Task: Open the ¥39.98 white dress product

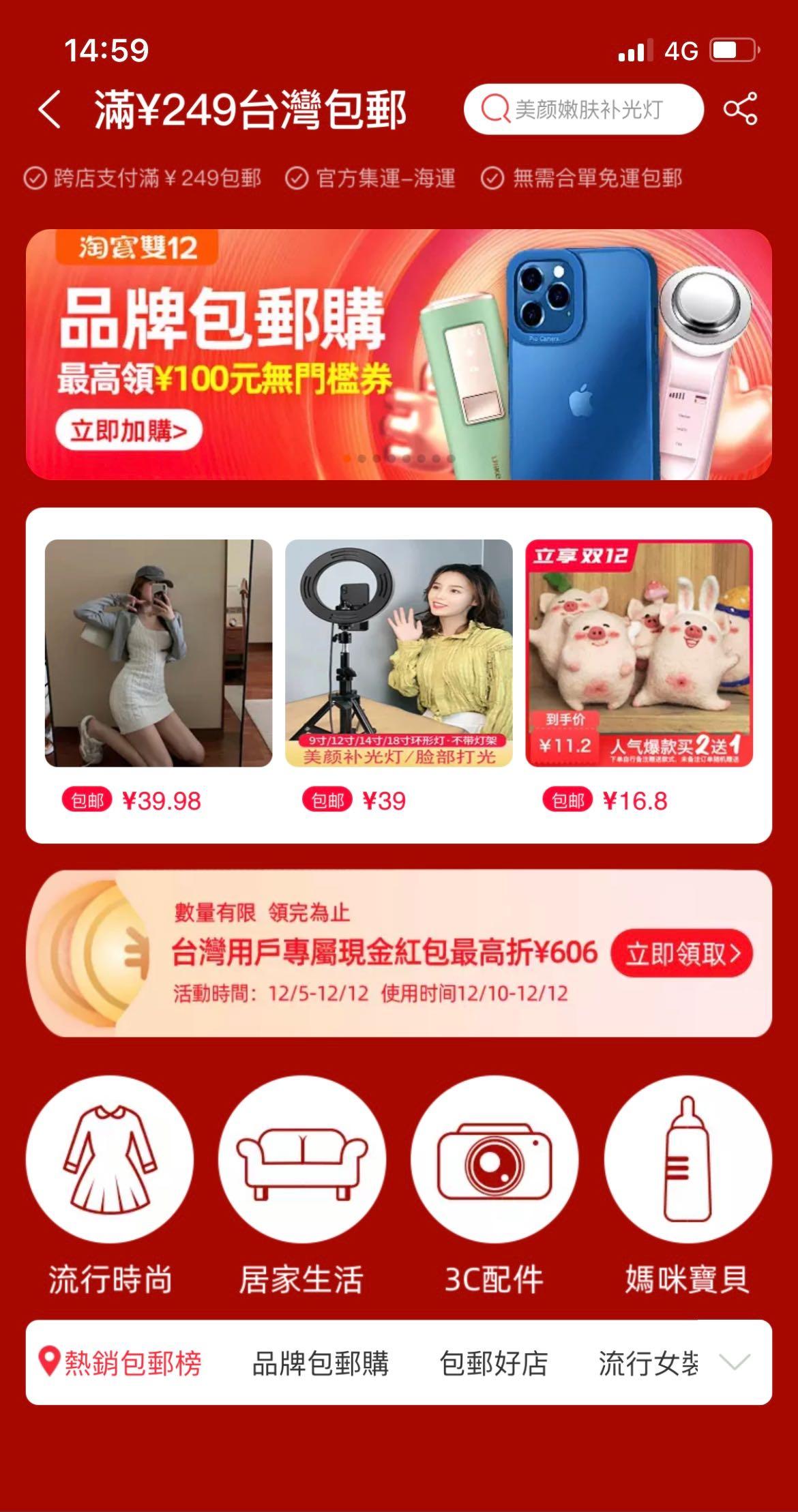Action: 158,653
